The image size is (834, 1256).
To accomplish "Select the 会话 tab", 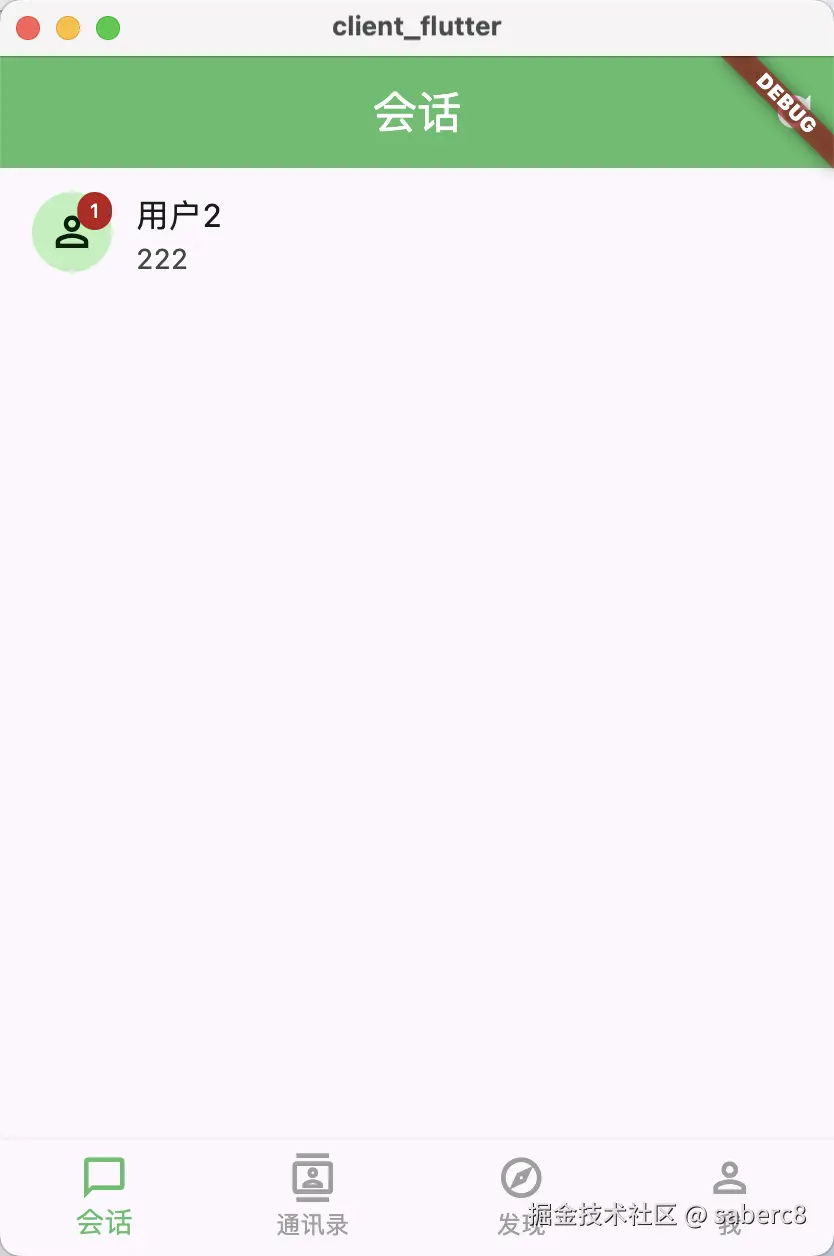I will [104, 1196].
